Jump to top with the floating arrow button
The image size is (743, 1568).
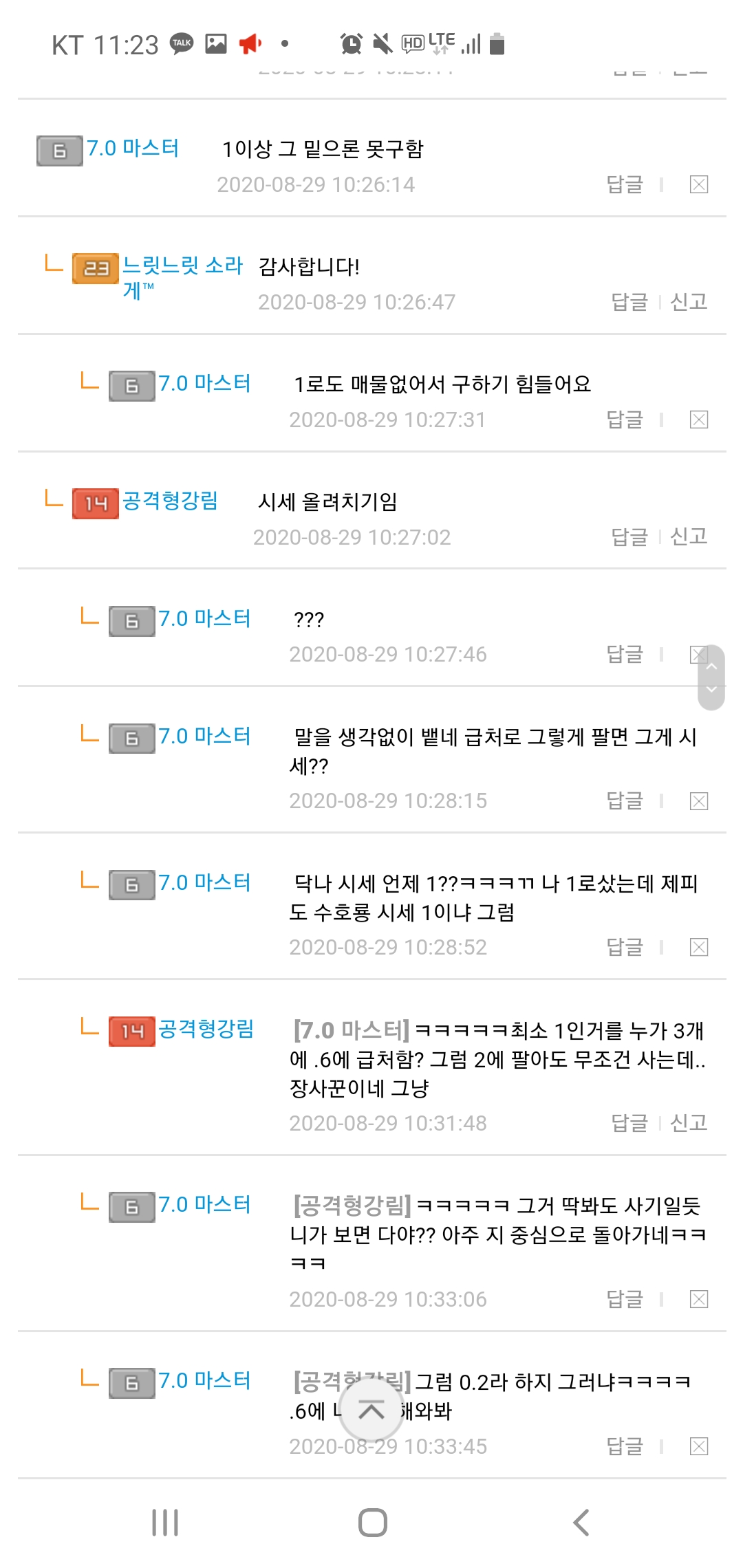[x=371, y=1411]
